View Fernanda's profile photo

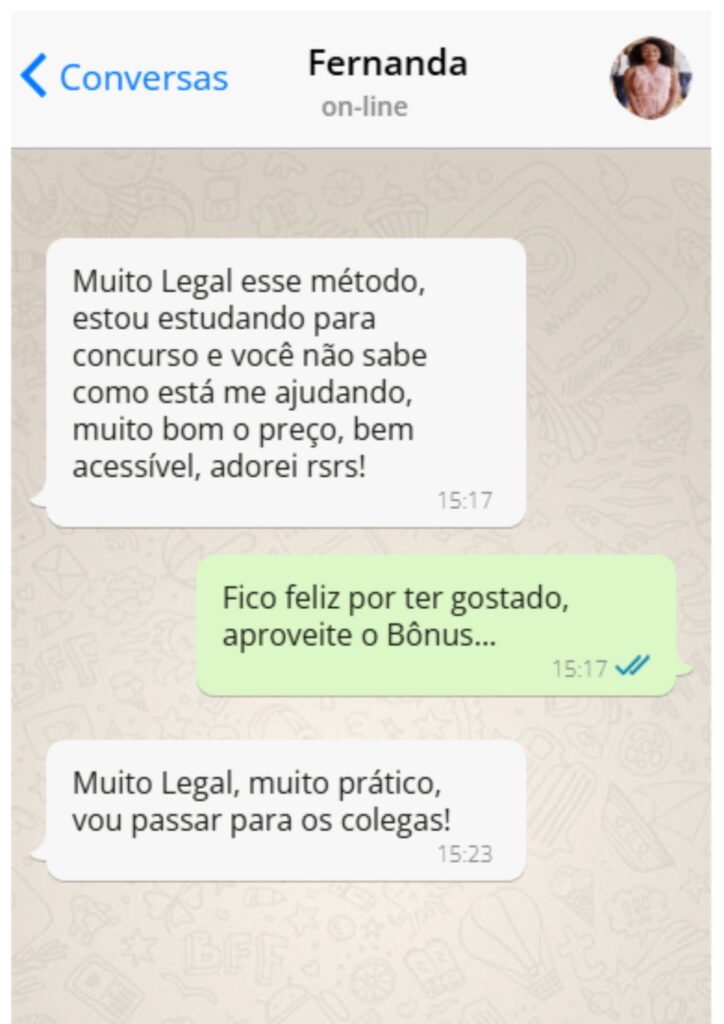[651, 78]
